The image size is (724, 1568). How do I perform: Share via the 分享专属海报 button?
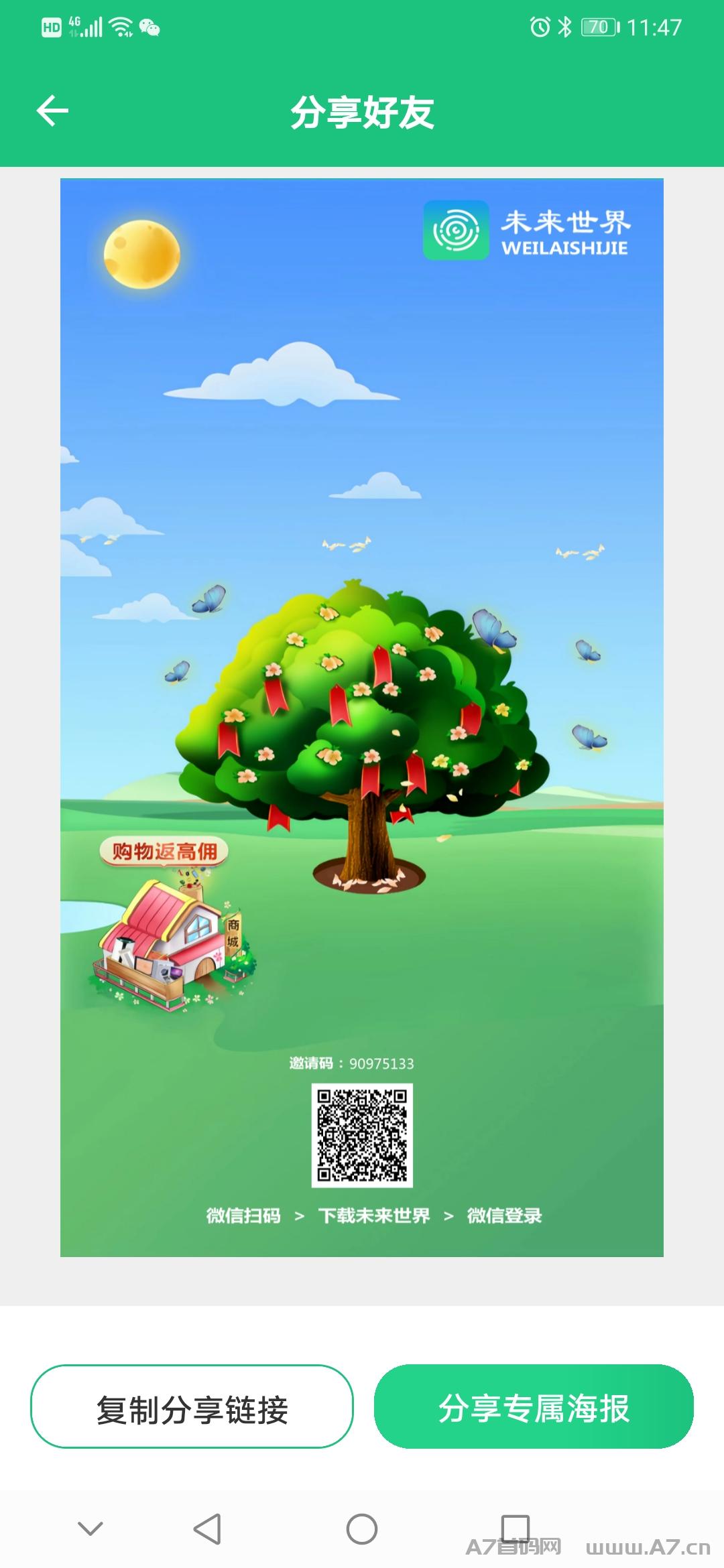point(534,1407)
